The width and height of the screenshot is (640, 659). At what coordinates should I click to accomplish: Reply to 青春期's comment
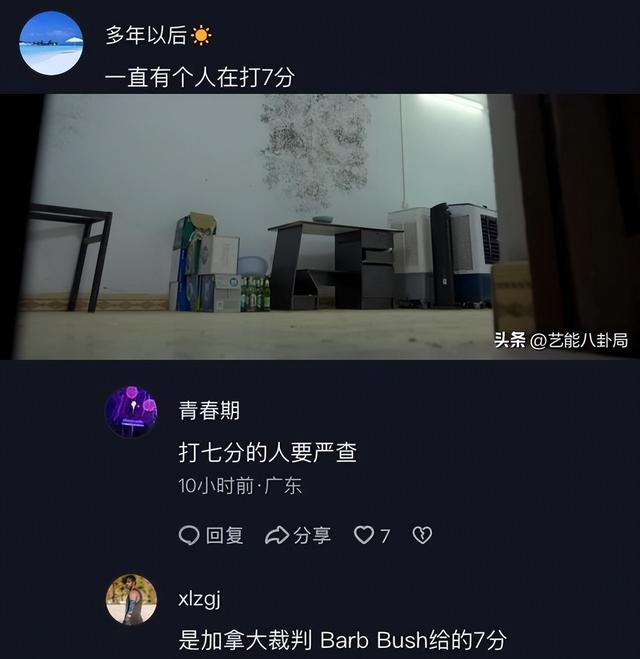(211, 536)
